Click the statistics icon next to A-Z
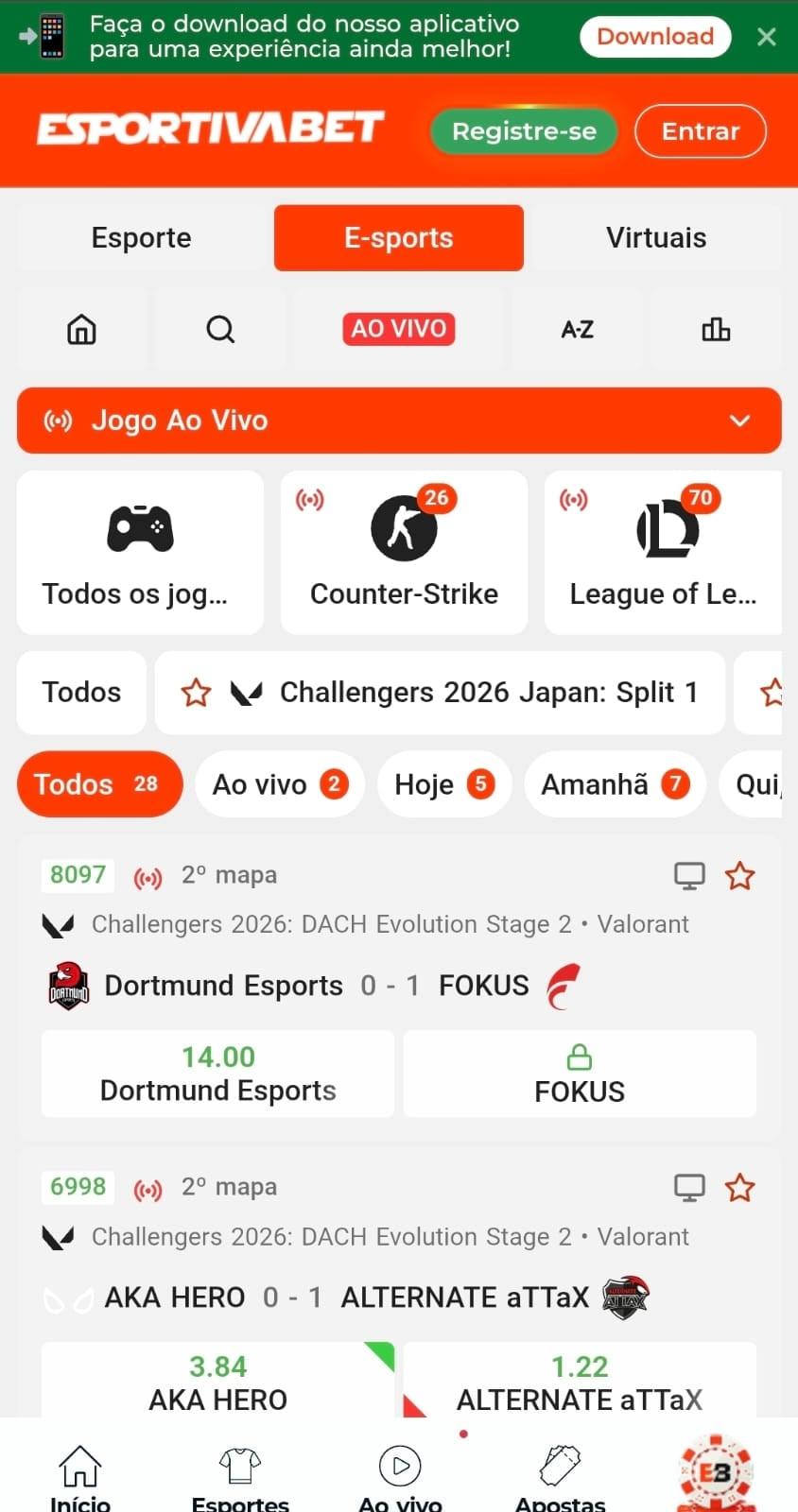This screenshot has width=798, height=1512. point(716,329)
